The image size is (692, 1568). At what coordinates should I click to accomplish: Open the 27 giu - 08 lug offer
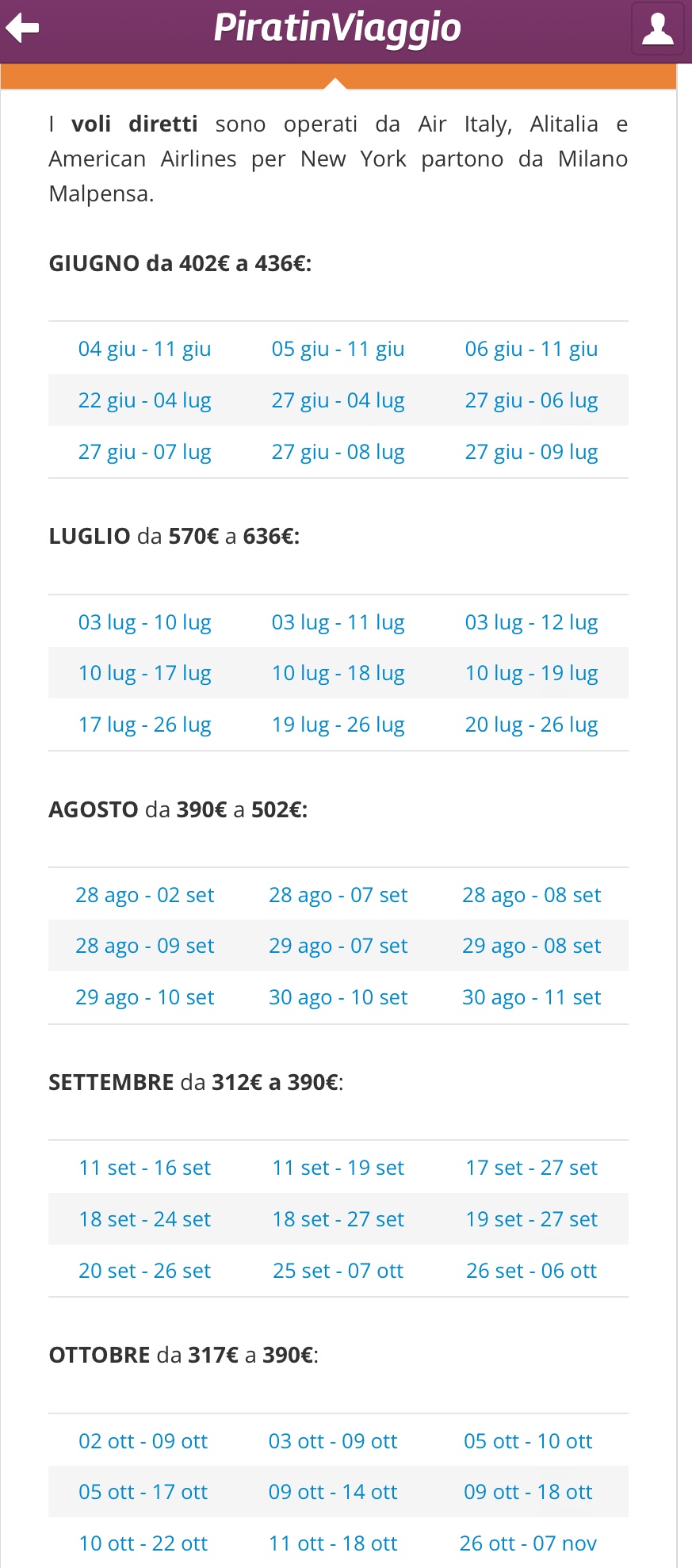[x=338, y=452]
